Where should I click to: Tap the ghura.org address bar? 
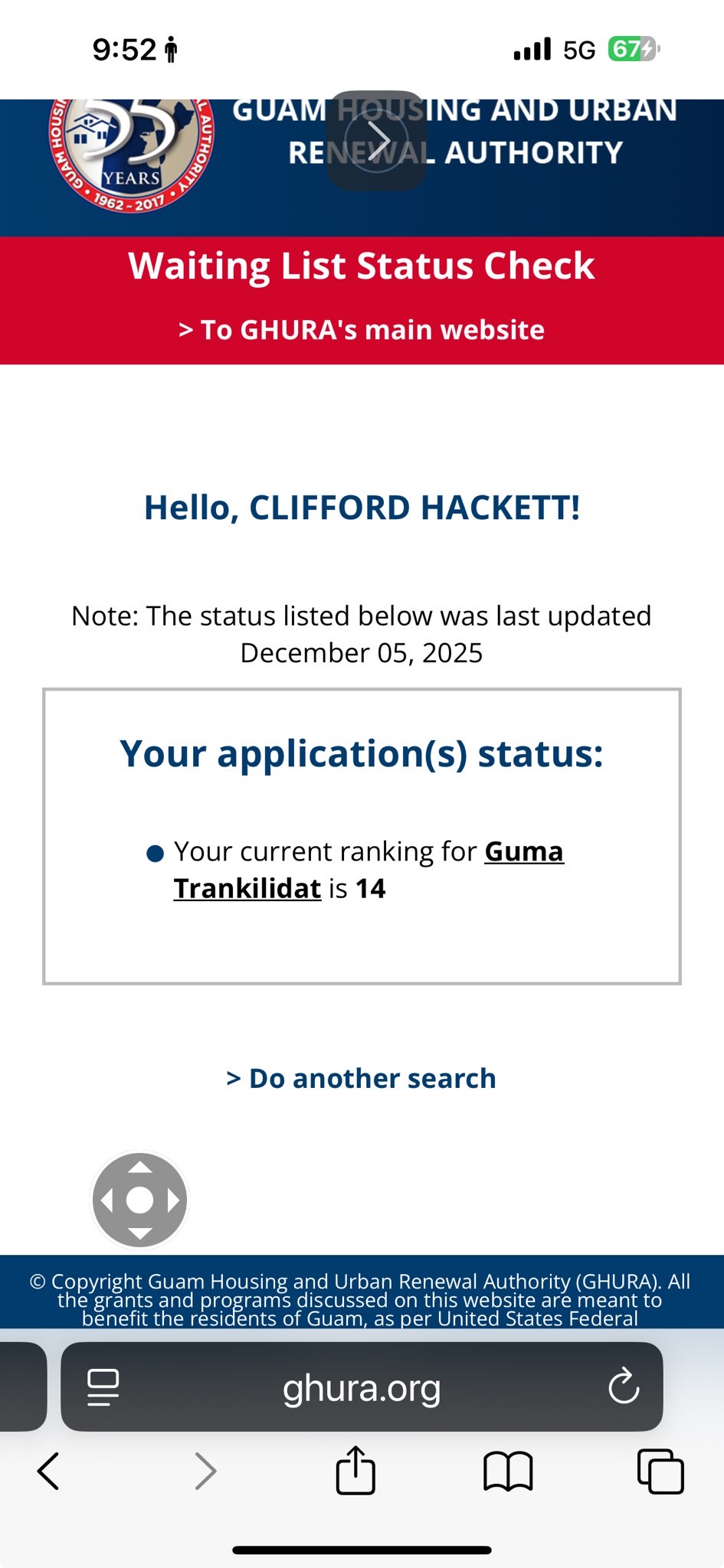[362, 1387]
